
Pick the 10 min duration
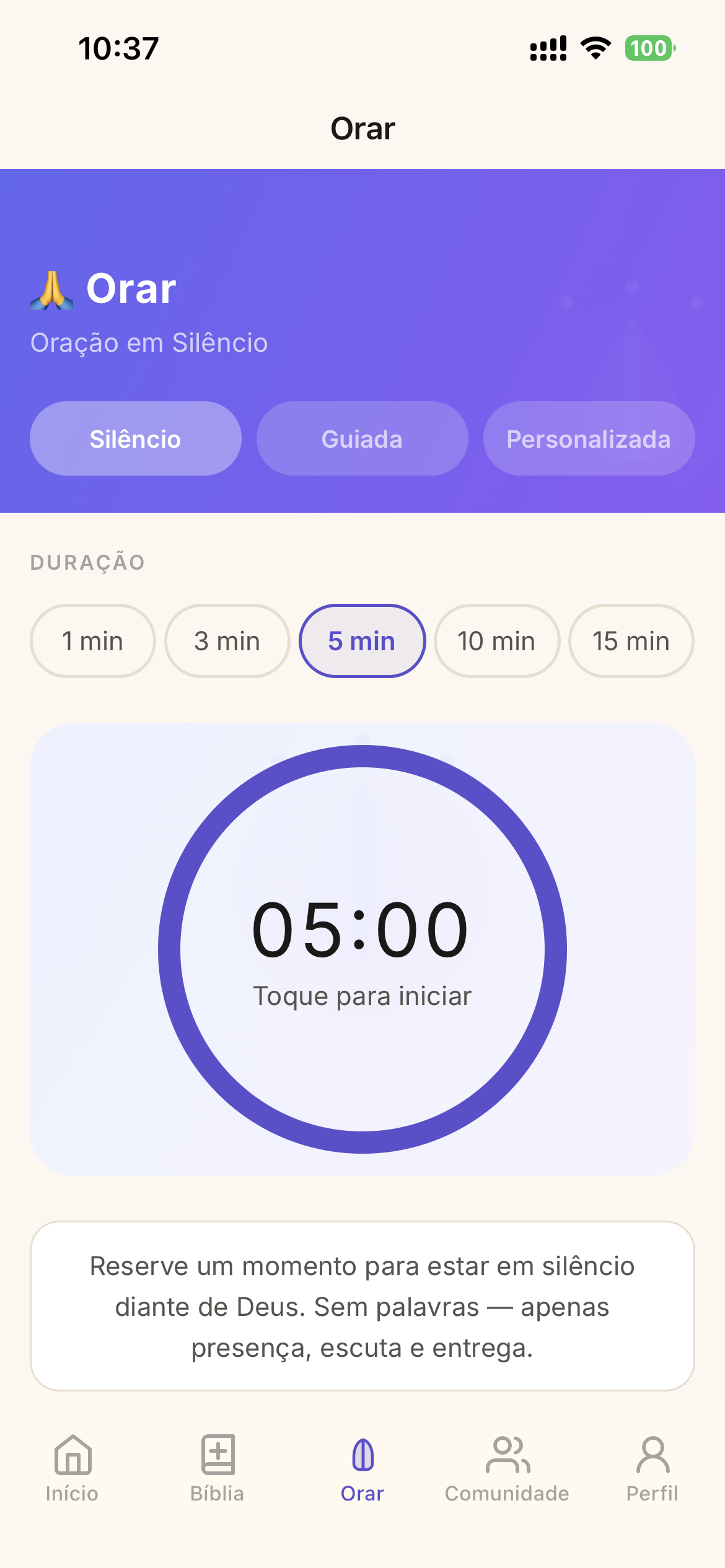[496, 641]
